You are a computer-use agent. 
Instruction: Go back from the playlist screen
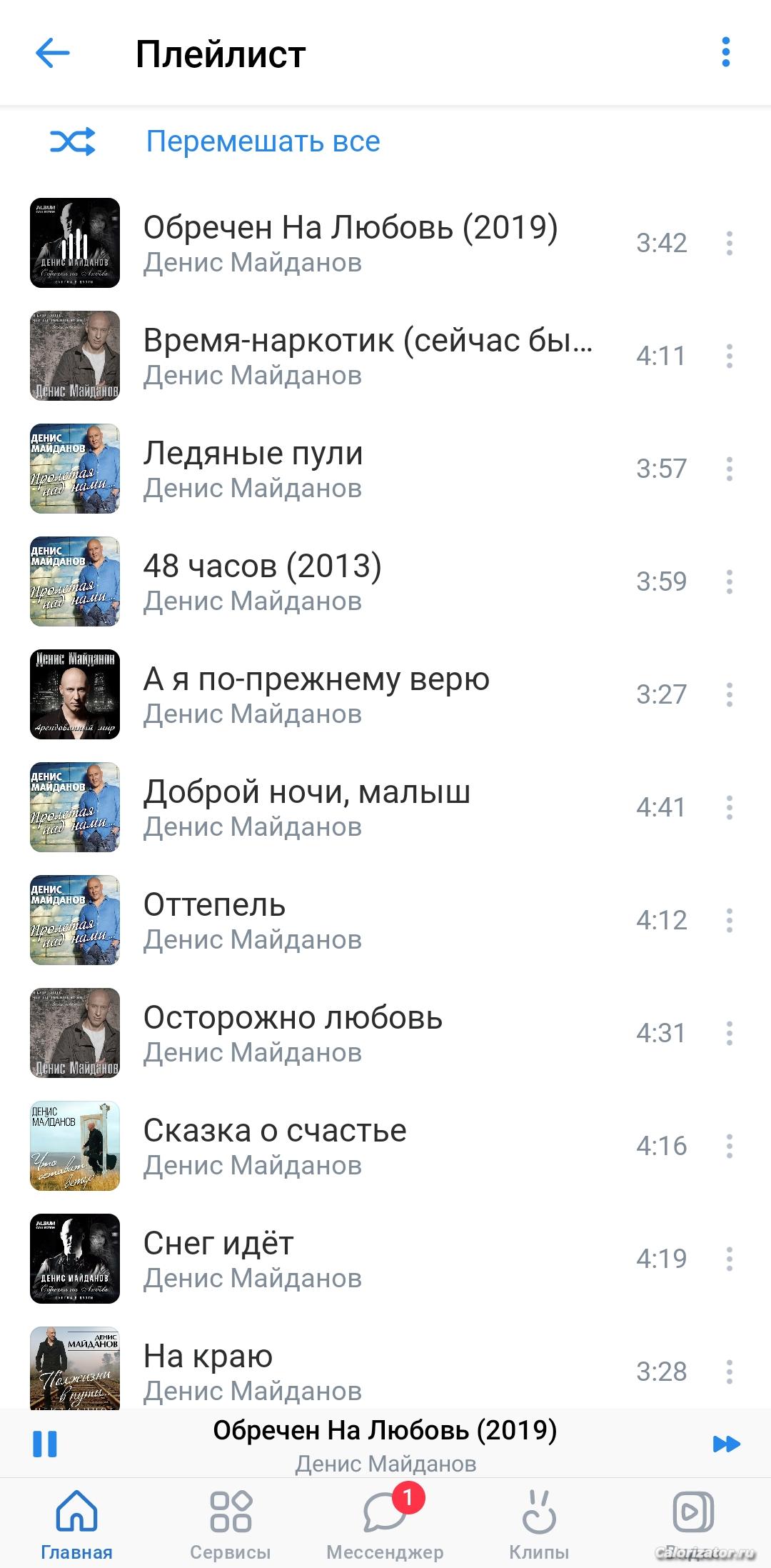53,54
